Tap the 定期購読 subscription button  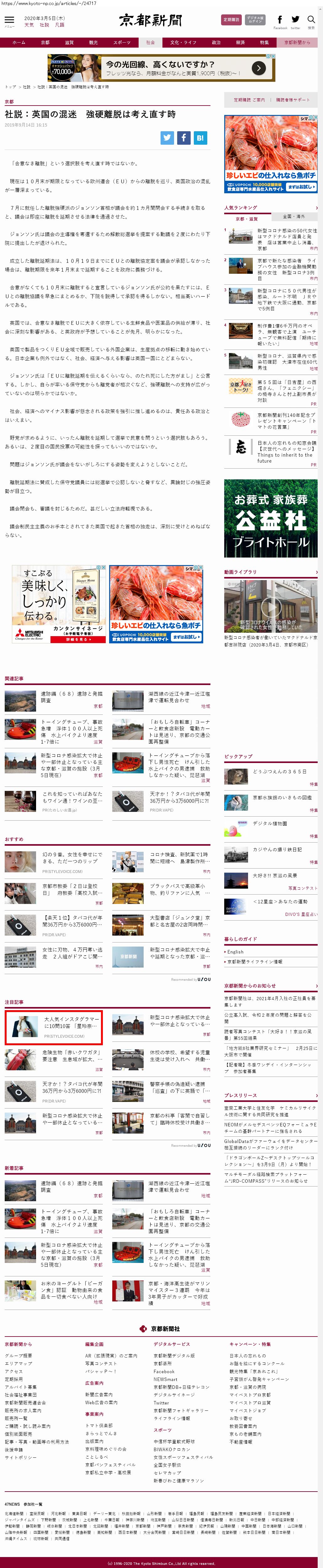click(230, 19)
